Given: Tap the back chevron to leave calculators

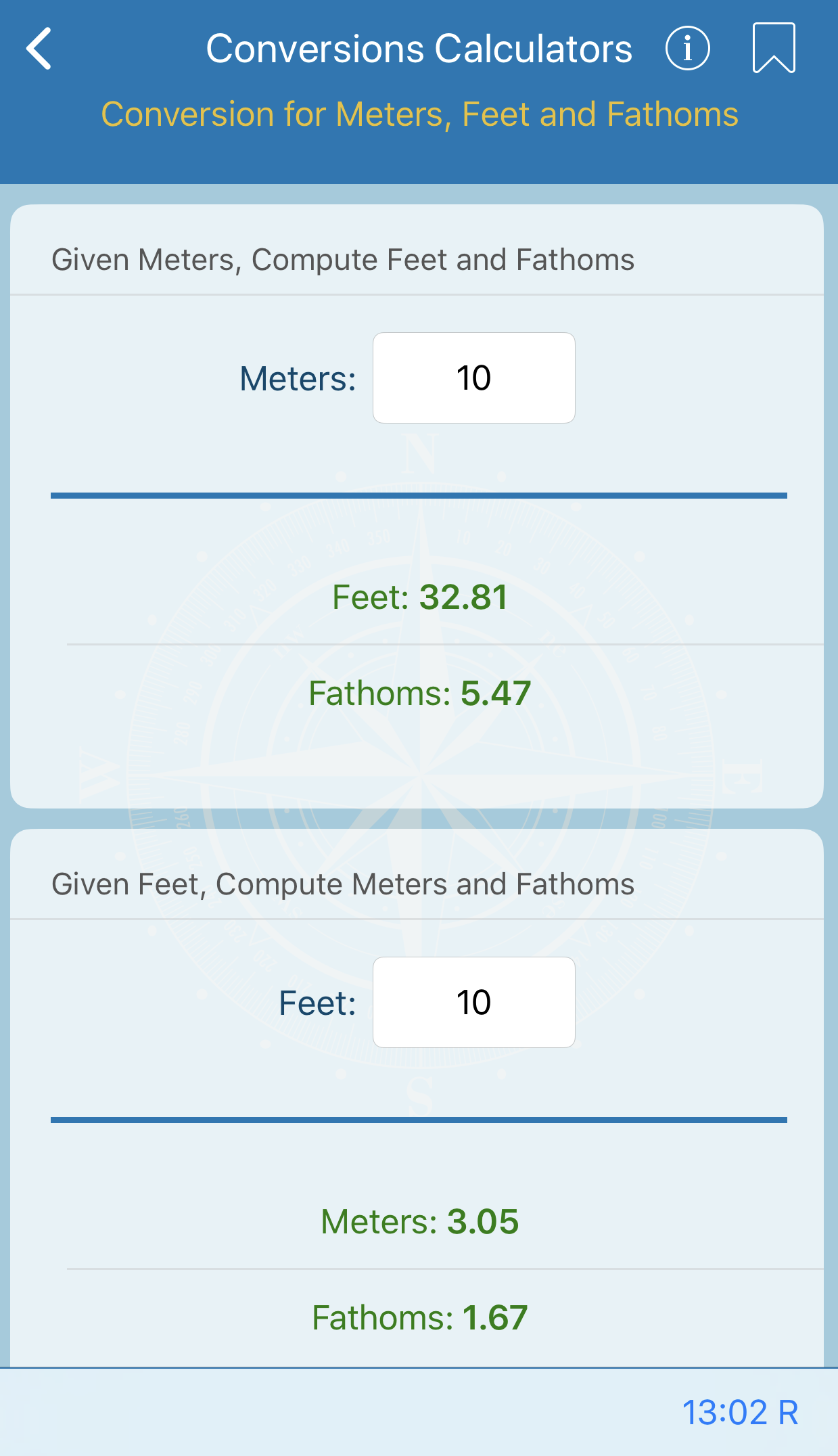Looking at the screenshot, I should [x=39, y=49].
